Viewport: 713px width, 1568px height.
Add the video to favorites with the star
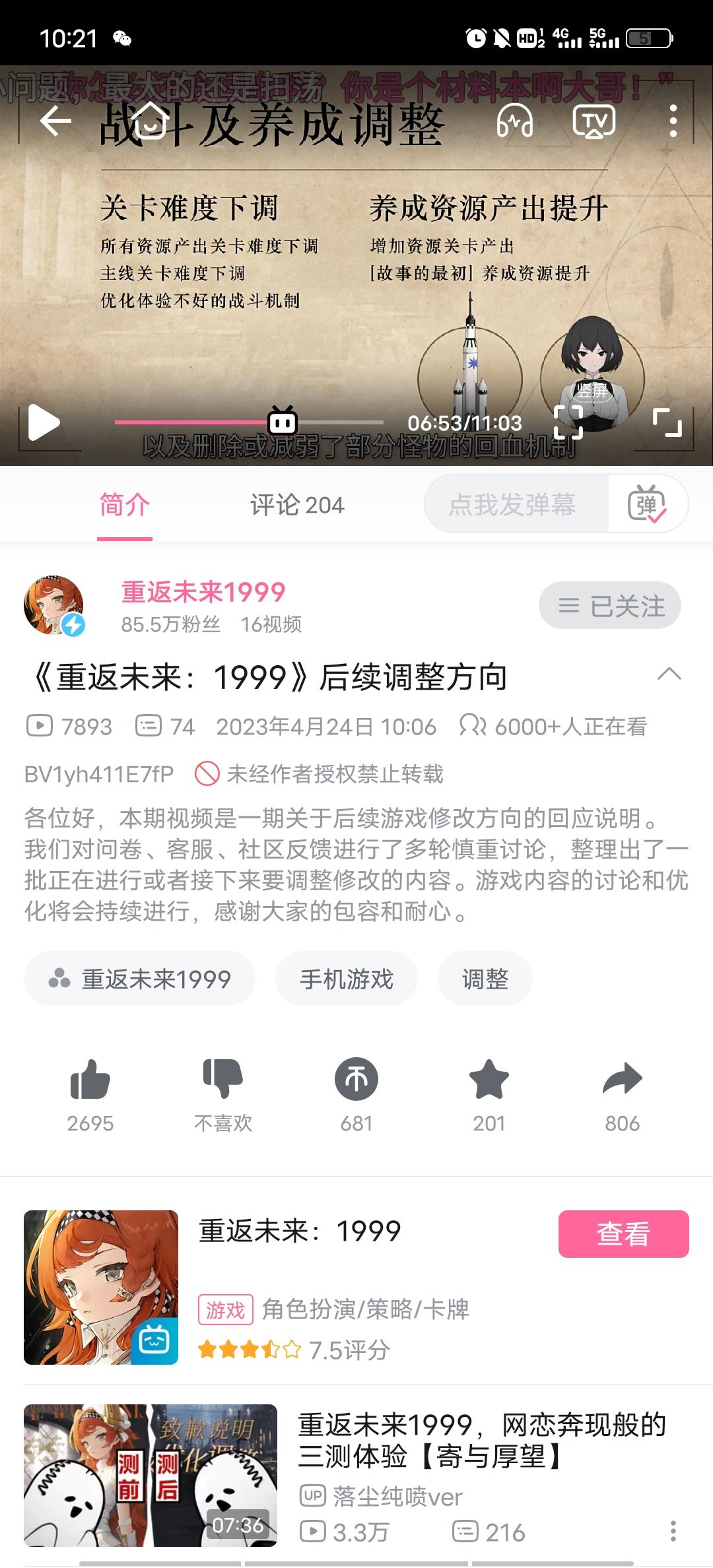click(x=489, y=1095)
